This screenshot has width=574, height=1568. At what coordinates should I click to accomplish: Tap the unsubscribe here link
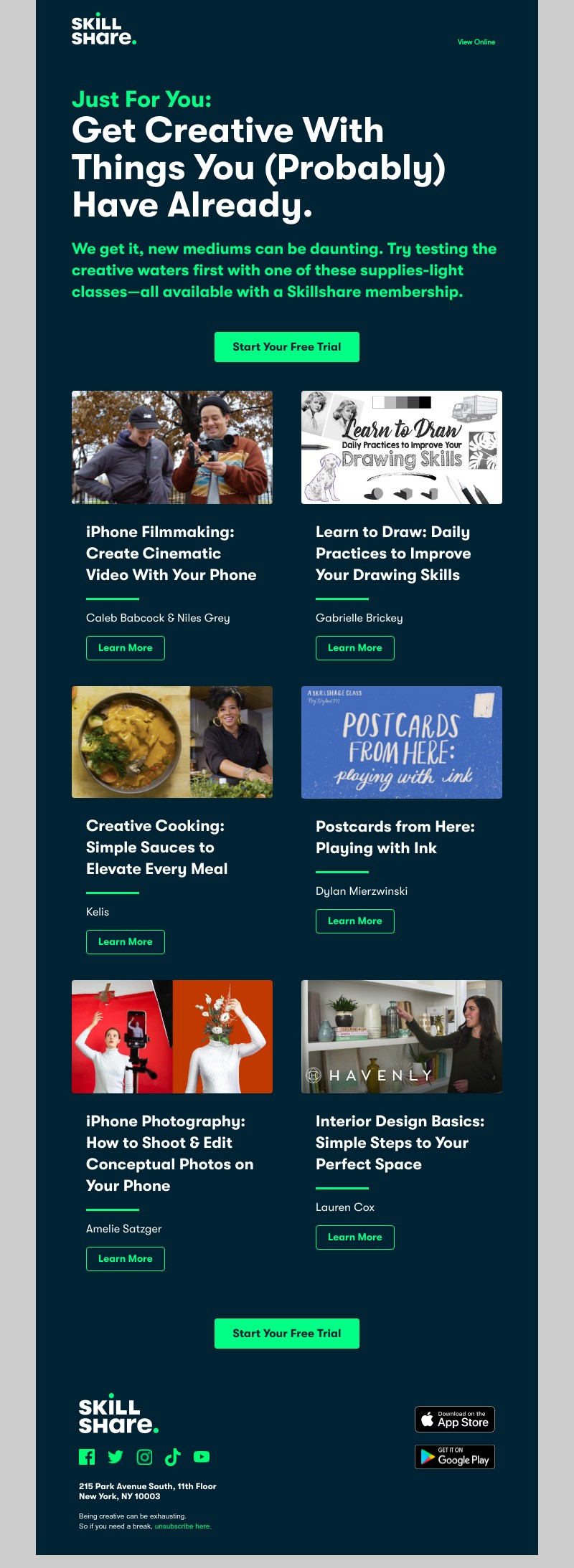[182, 1526]
